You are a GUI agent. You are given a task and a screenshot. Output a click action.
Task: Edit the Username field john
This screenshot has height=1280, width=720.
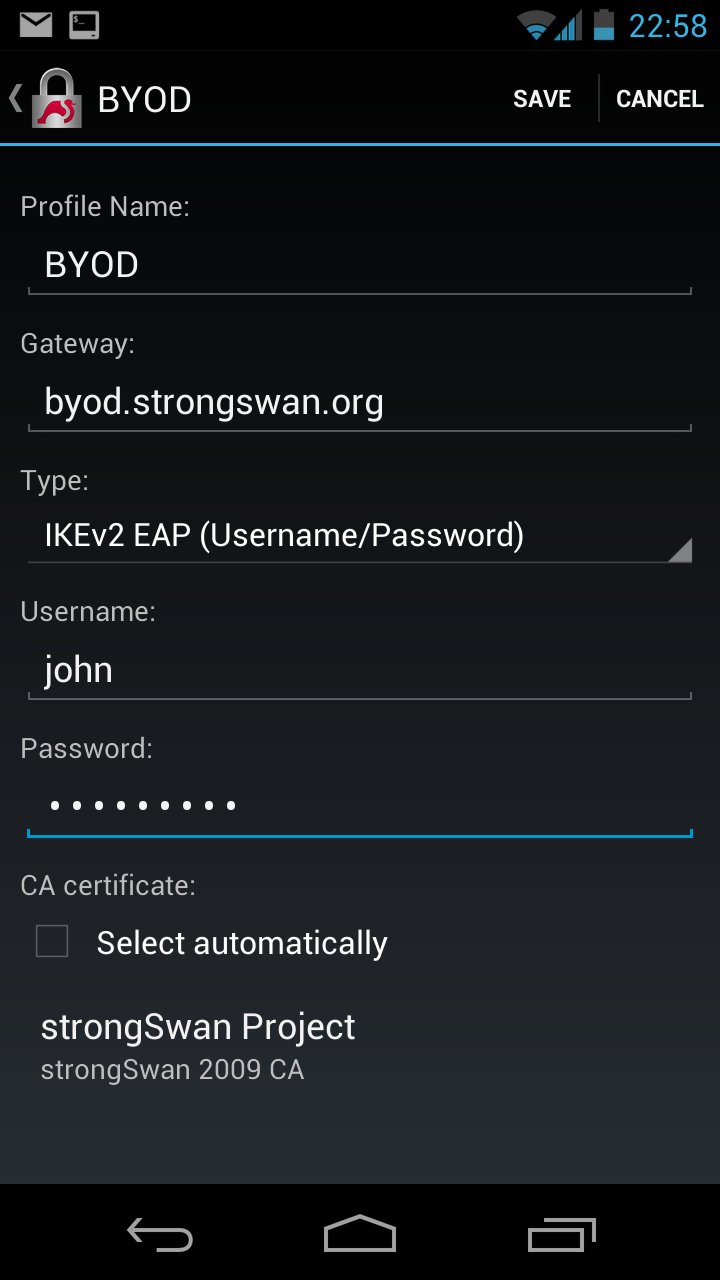[x=360, y=670]
